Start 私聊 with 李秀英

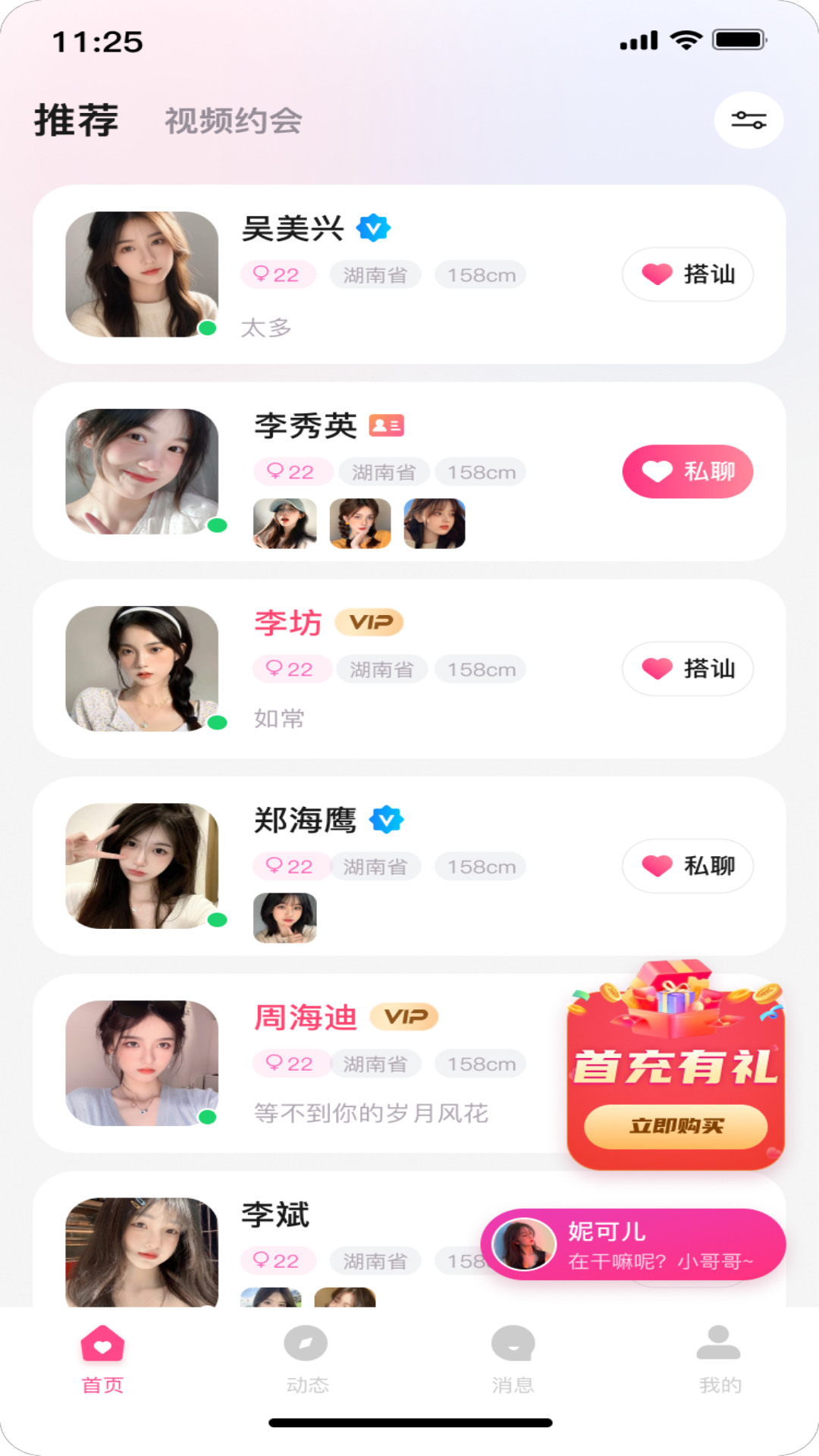(687, 472)
